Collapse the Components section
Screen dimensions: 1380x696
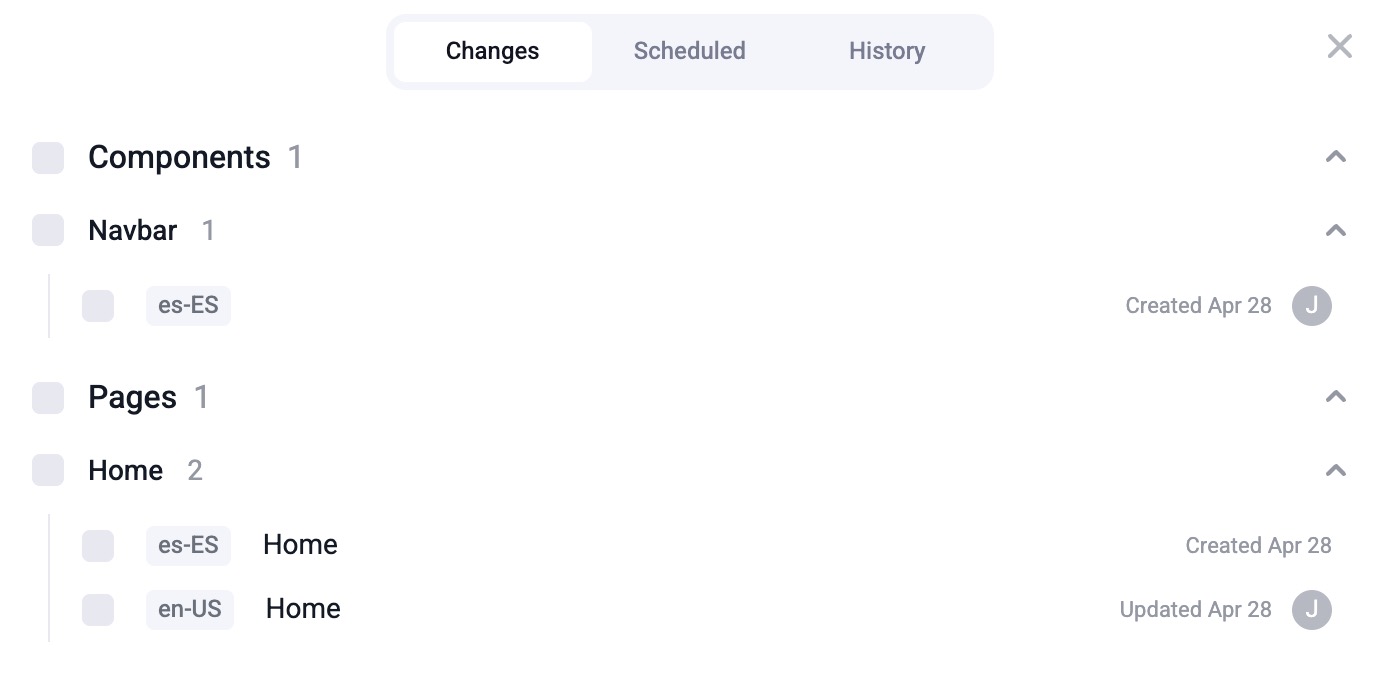tap(1335, 157)
